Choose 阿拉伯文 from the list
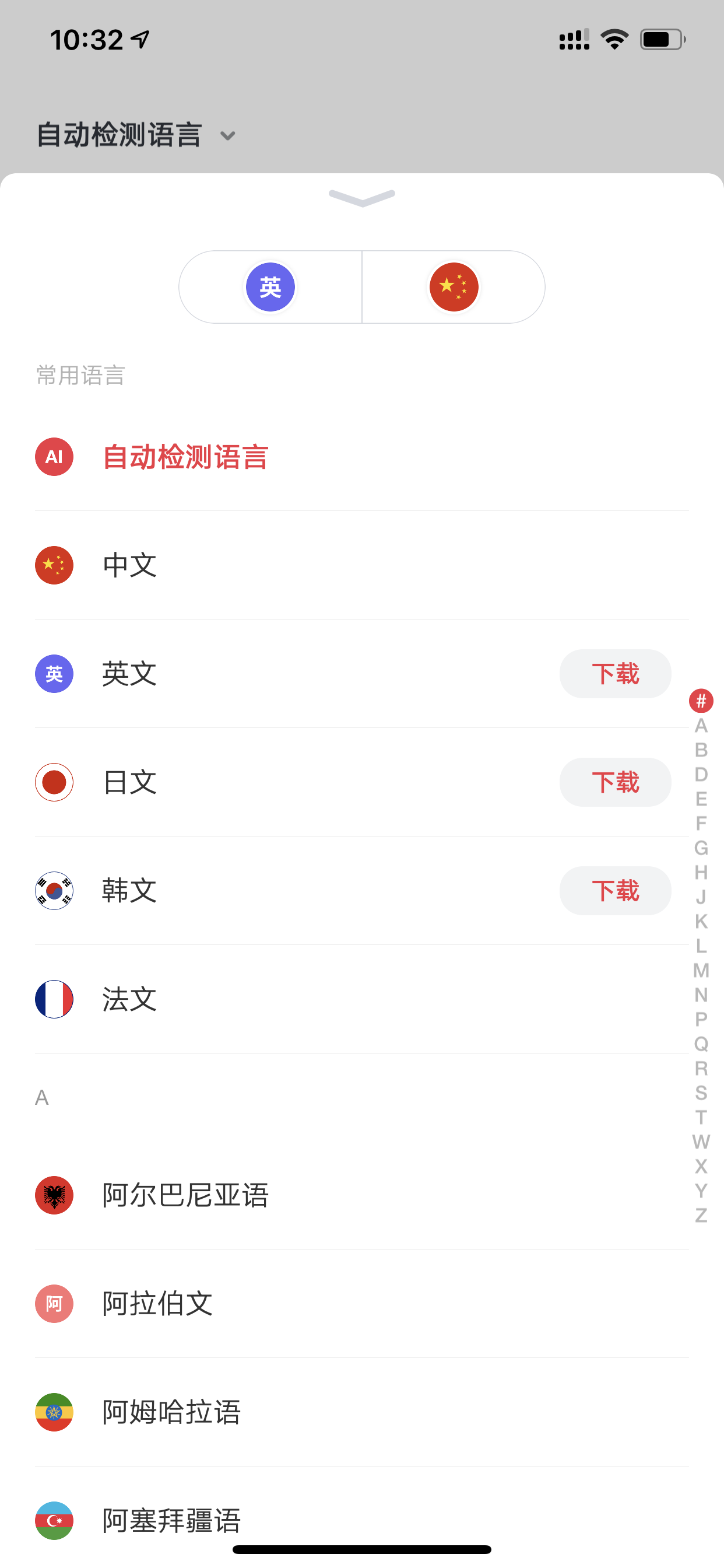The image size is (724, 1568). (362, 1304)
